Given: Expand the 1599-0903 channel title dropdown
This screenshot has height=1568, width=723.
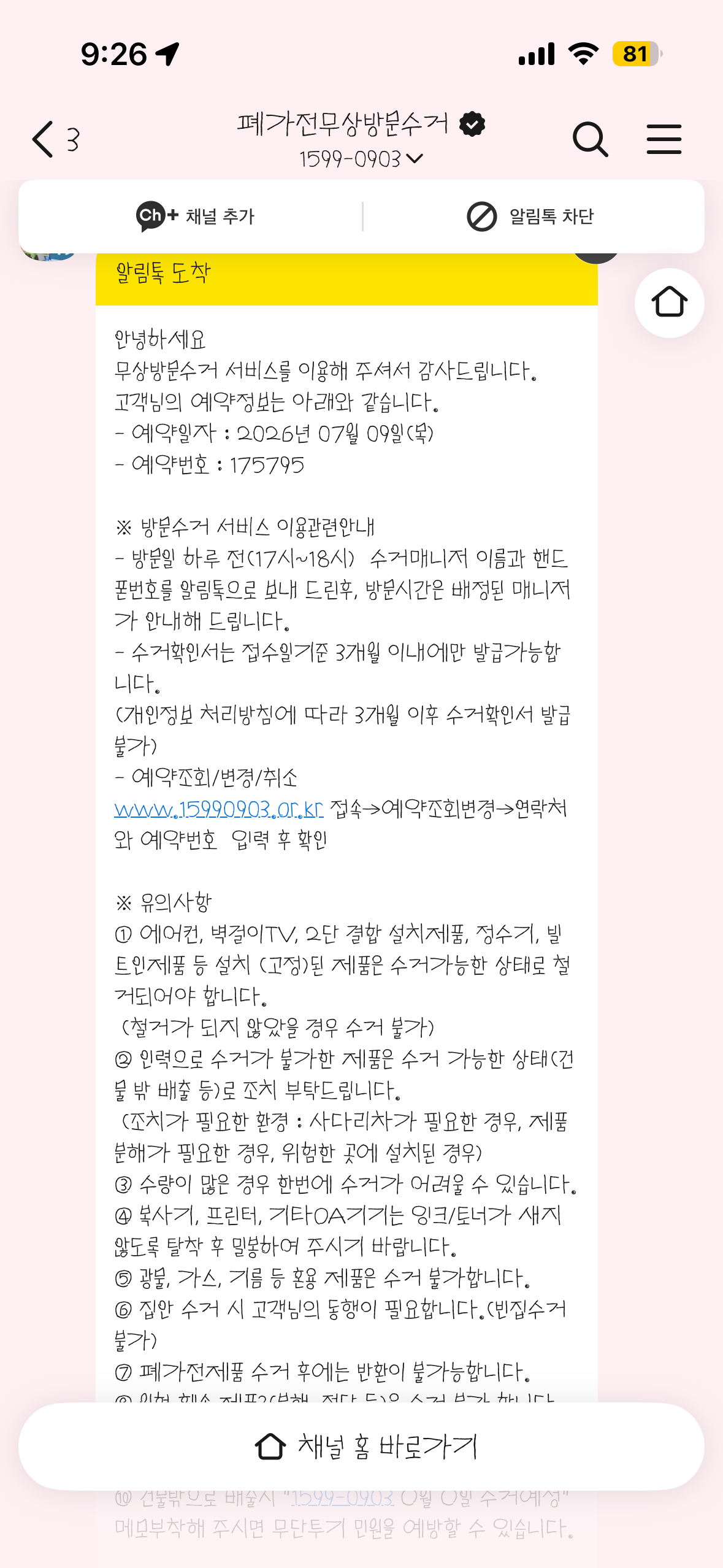Looking at the screenshot, I should (x=361, y=159).
